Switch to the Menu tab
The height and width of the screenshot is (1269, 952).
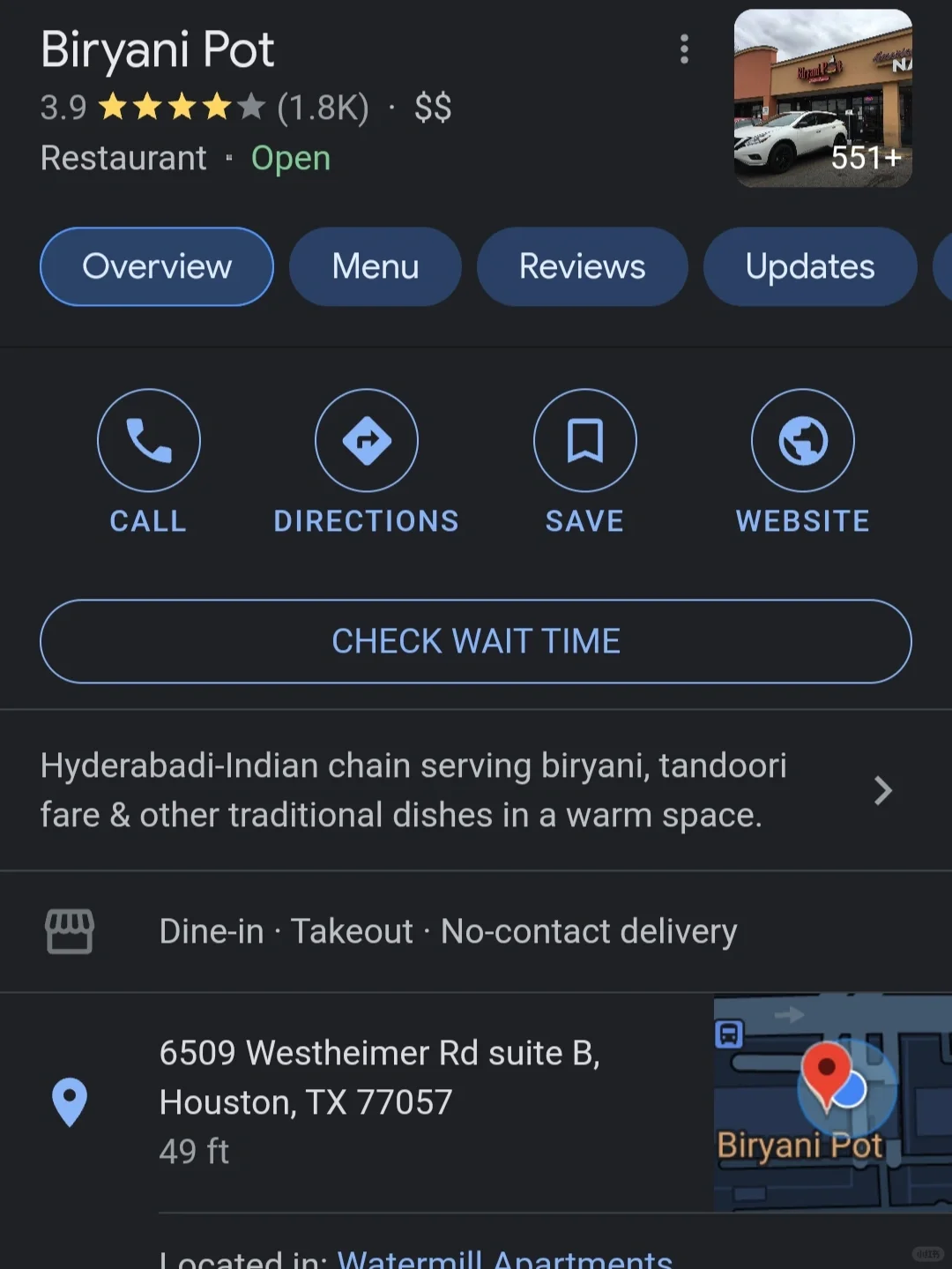[x=375, y=266]
